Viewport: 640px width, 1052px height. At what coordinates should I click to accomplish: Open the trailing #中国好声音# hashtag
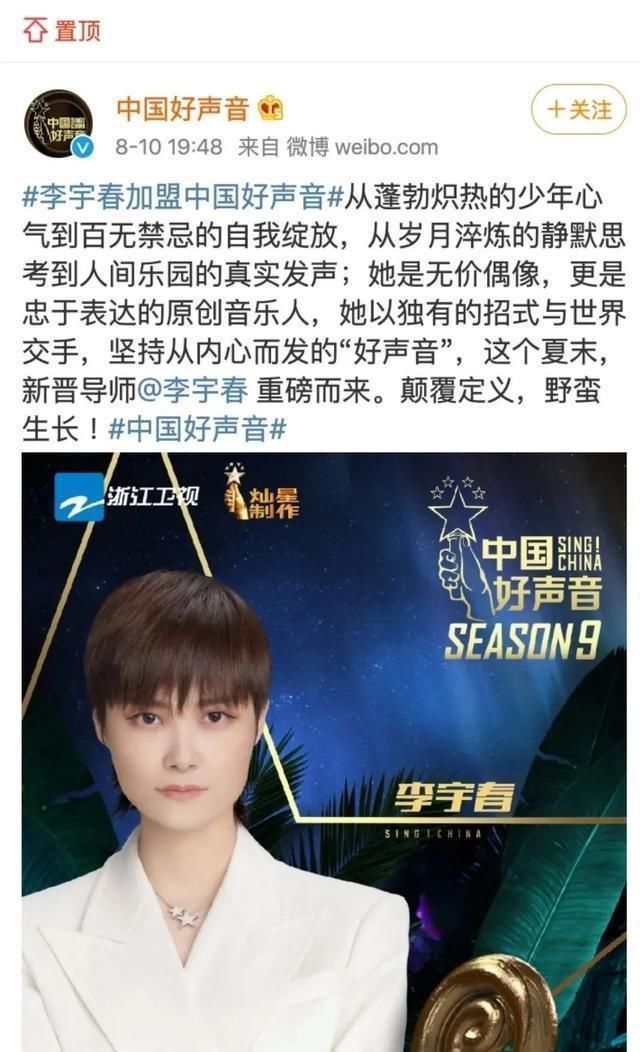coord(197,429)
